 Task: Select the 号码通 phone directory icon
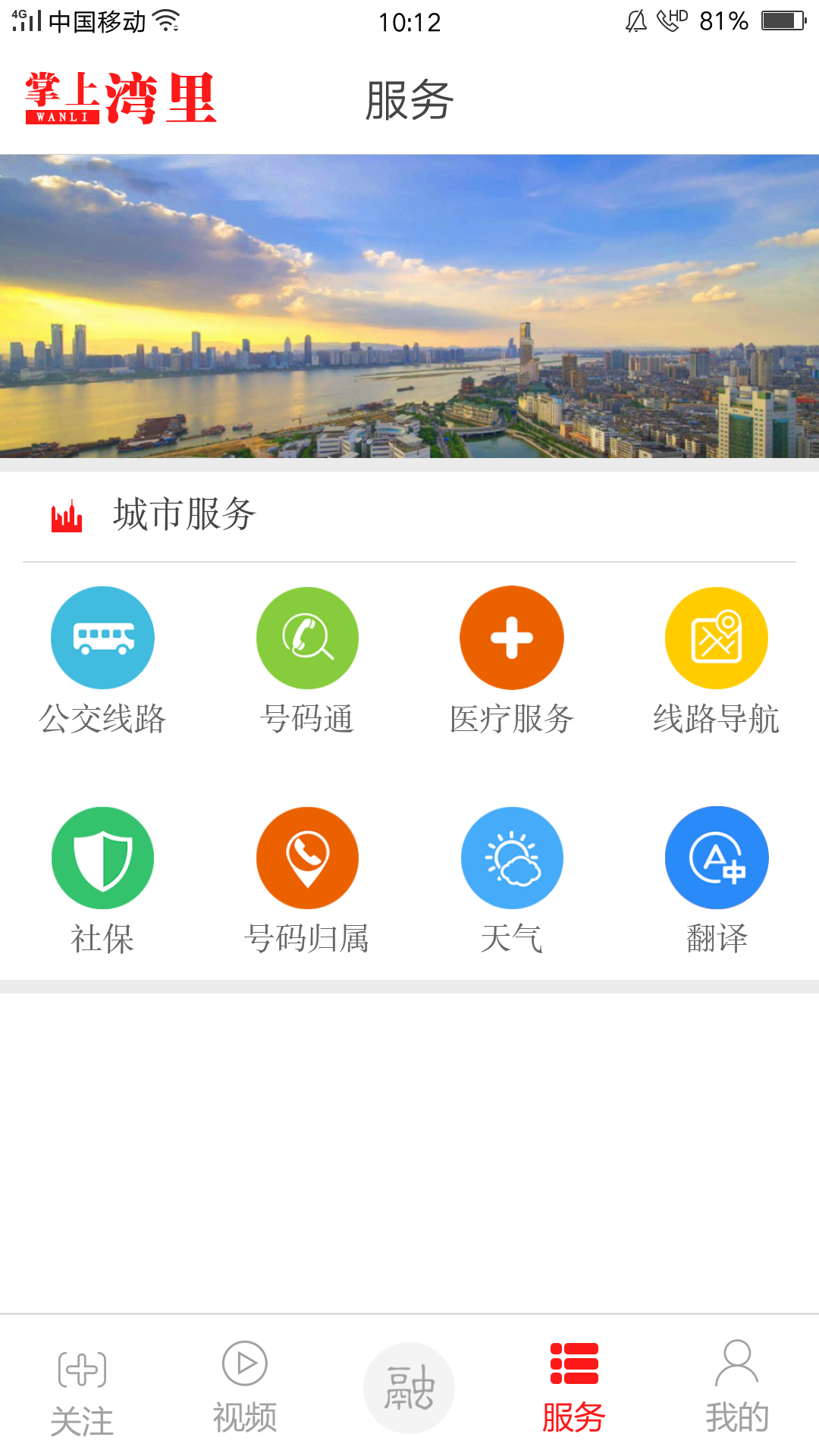[x=307, y=638]
